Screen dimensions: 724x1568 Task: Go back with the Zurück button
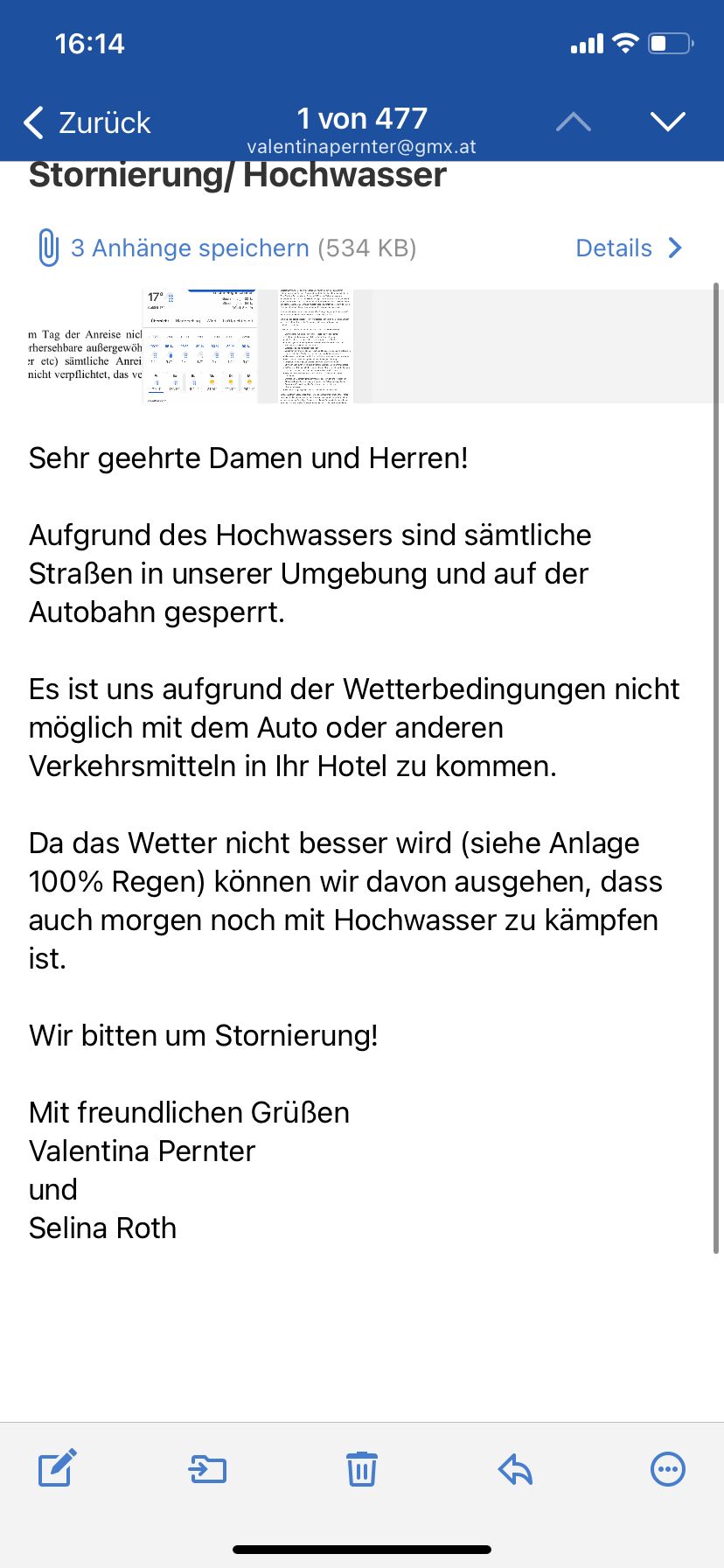87,122
